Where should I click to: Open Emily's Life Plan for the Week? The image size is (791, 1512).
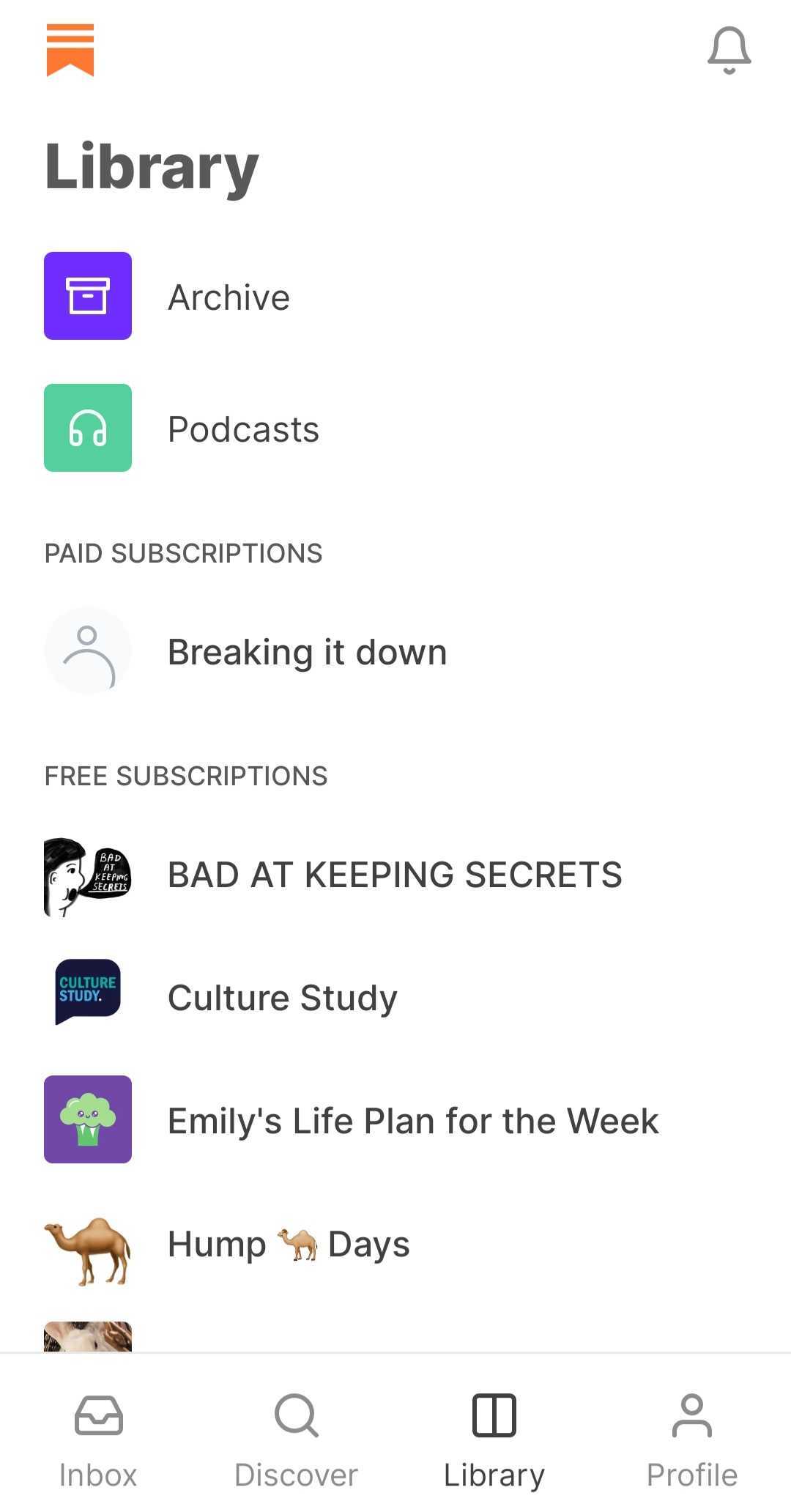pos(412,1120)
